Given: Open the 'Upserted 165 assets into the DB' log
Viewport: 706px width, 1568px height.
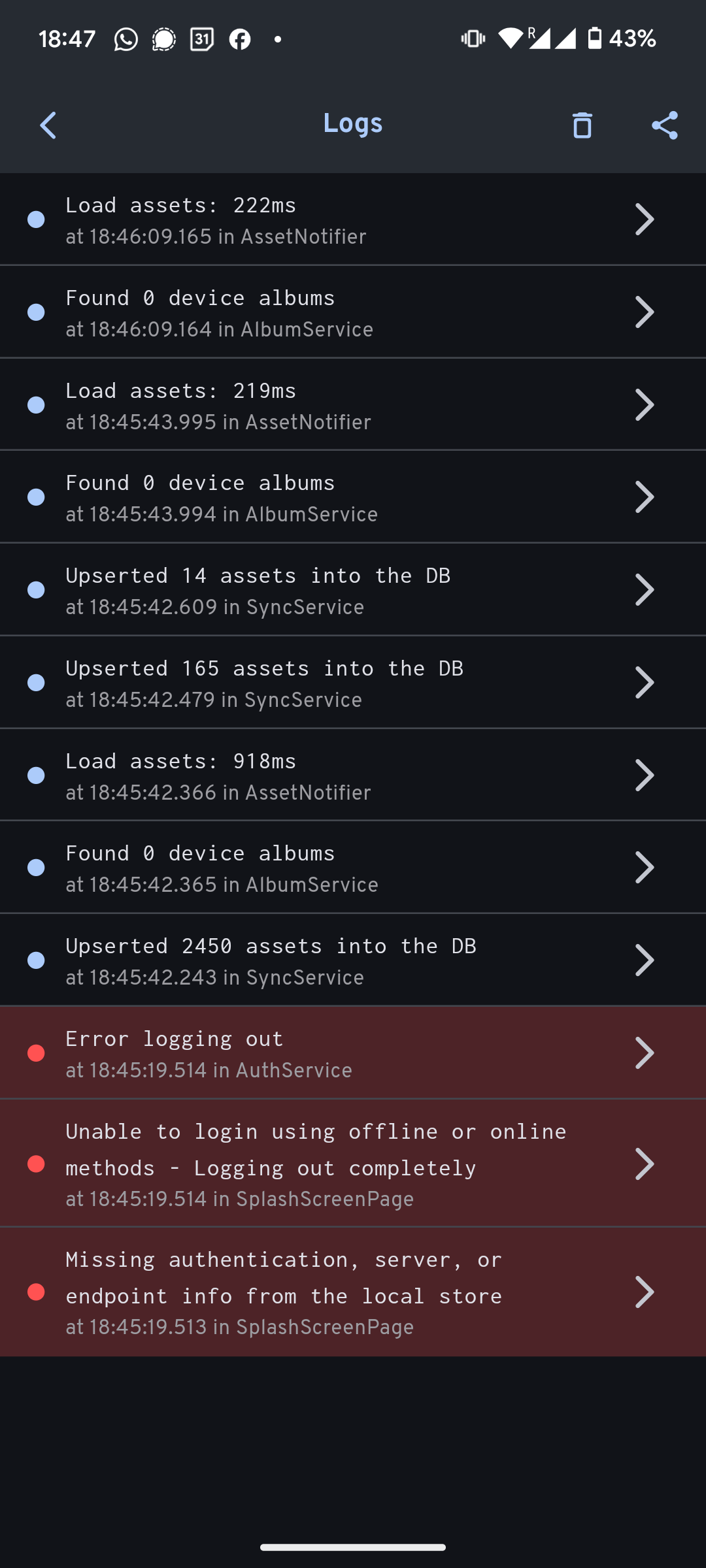Looking at the screenshot, I should pos(353,683).
